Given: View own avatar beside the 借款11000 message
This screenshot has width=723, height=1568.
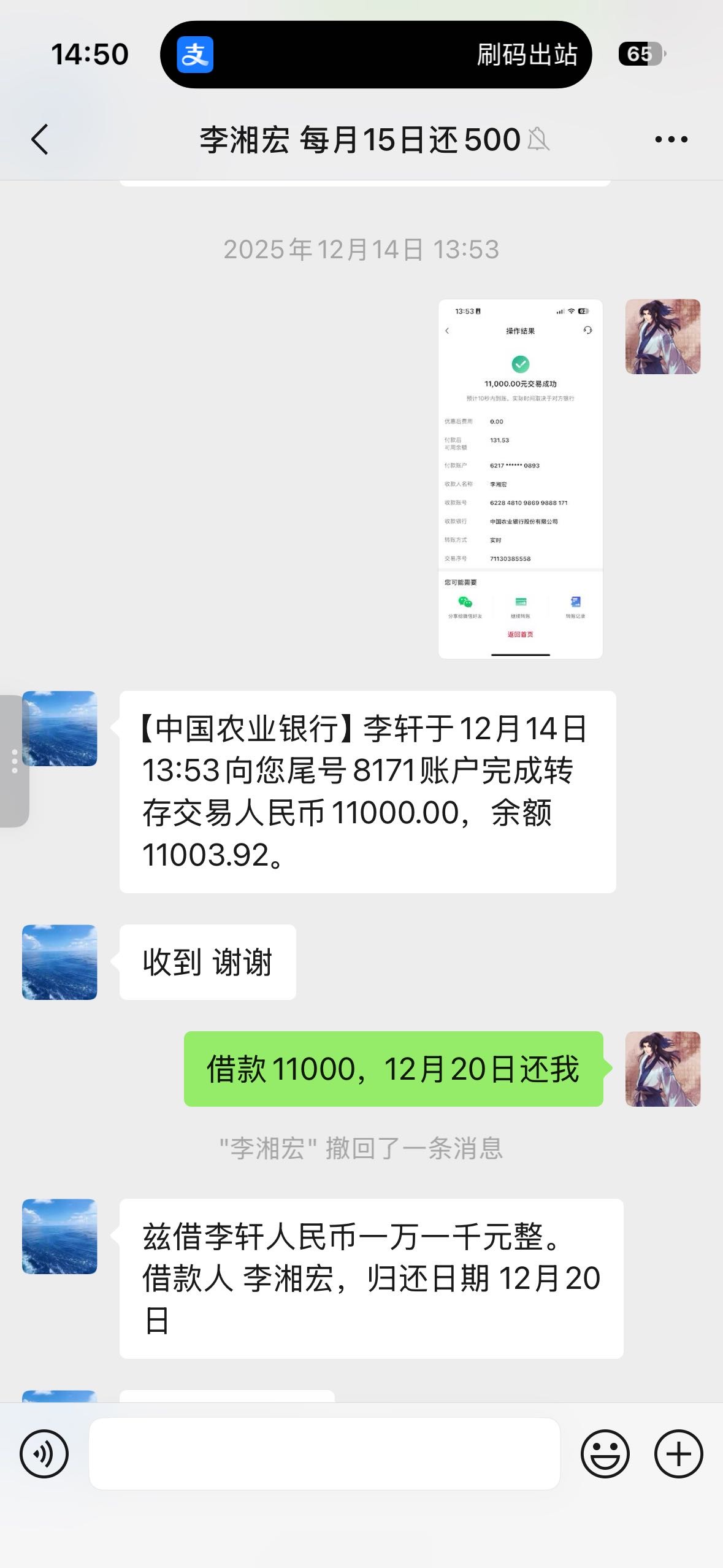Looking at the screenshot, I should [663, 1069].
